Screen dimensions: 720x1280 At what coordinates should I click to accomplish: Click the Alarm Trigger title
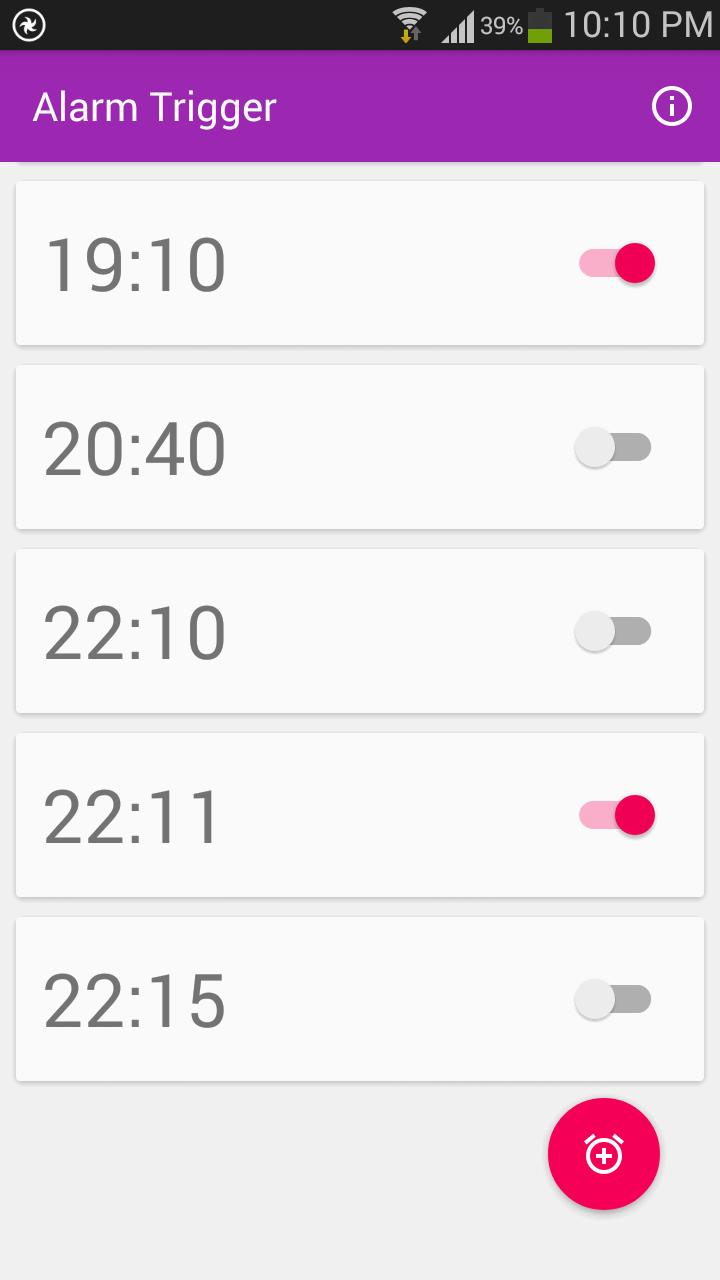(x=155, y=107)
